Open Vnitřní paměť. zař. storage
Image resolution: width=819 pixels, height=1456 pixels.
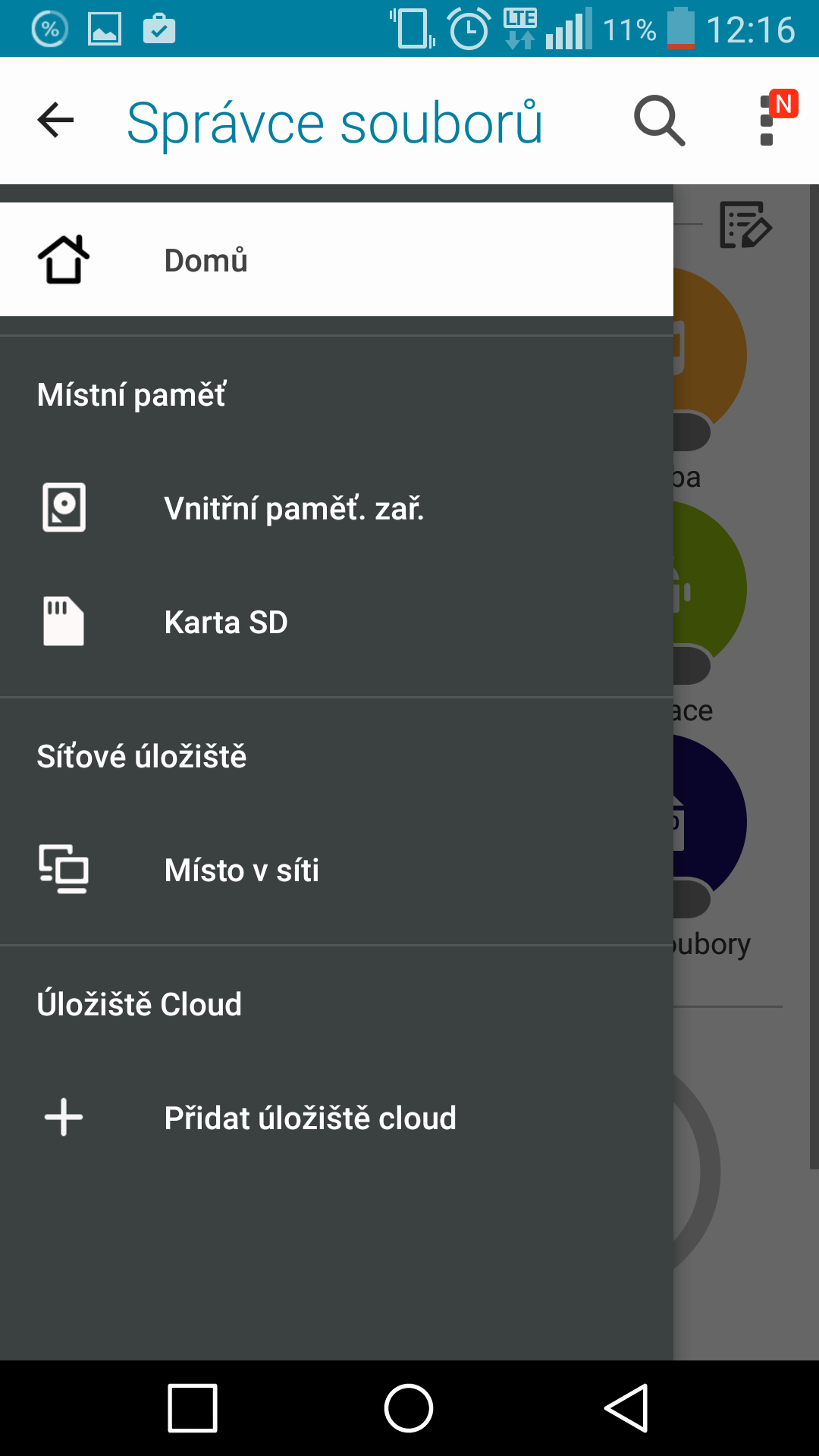pyautogui.click(x=337, y=508)
